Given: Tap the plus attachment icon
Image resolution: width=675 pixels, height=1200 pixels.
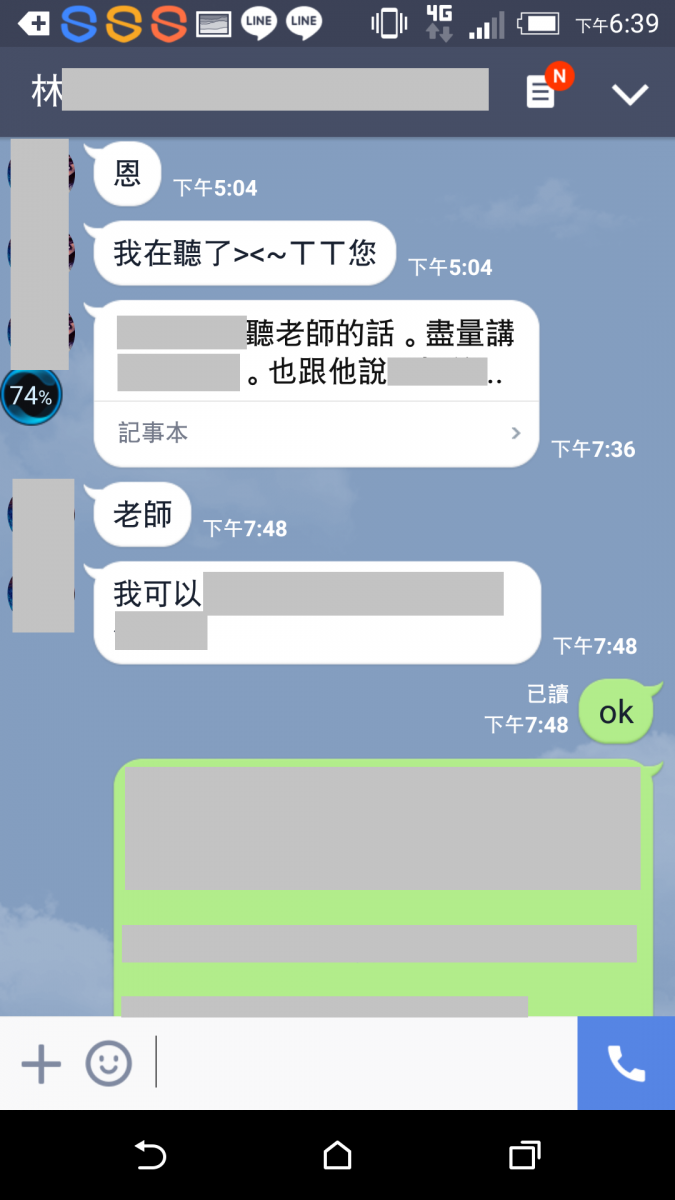Looking at the screenshot, I should click(x=41, y=1064).
